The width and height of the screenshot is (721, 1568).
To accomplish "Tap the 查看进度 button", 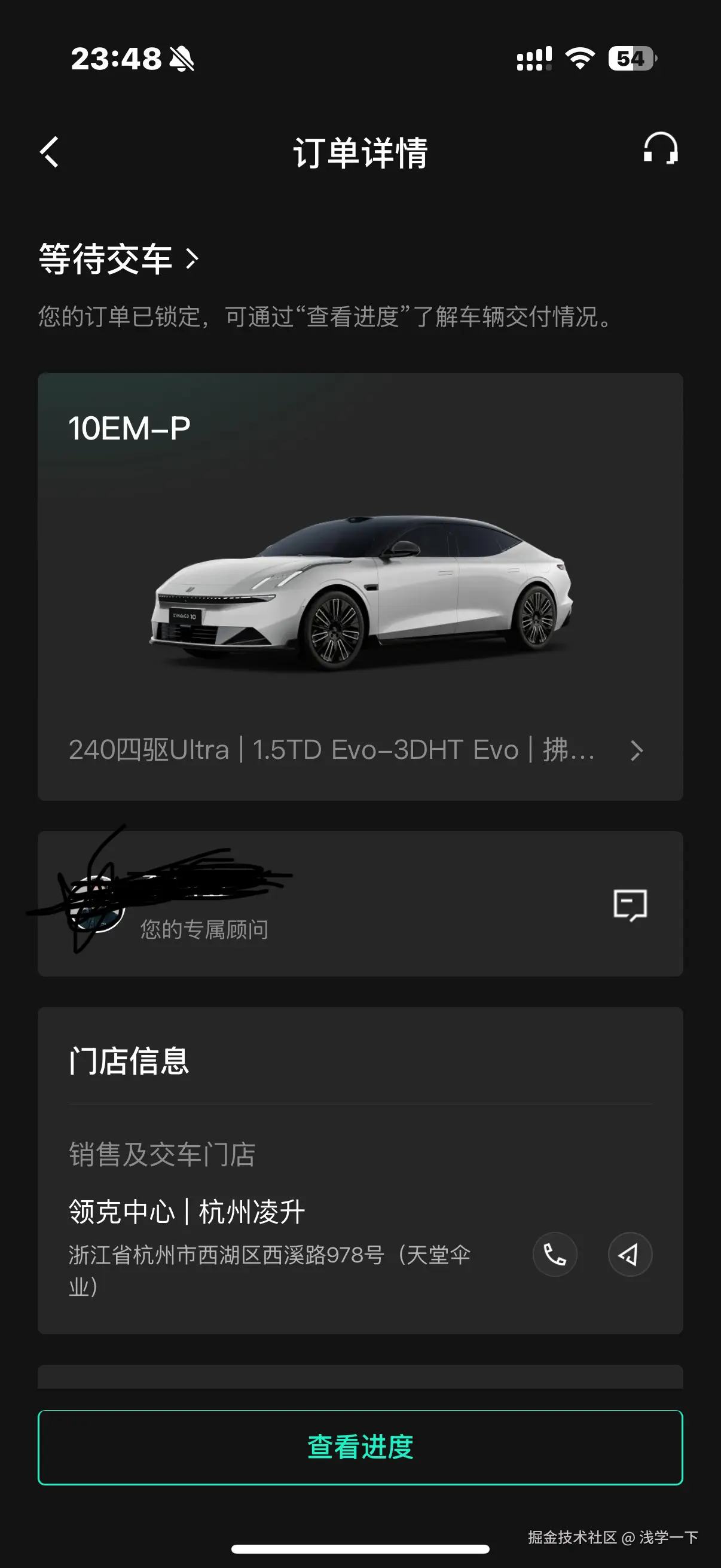I will pyautogui.click(x=360, y=1447).
